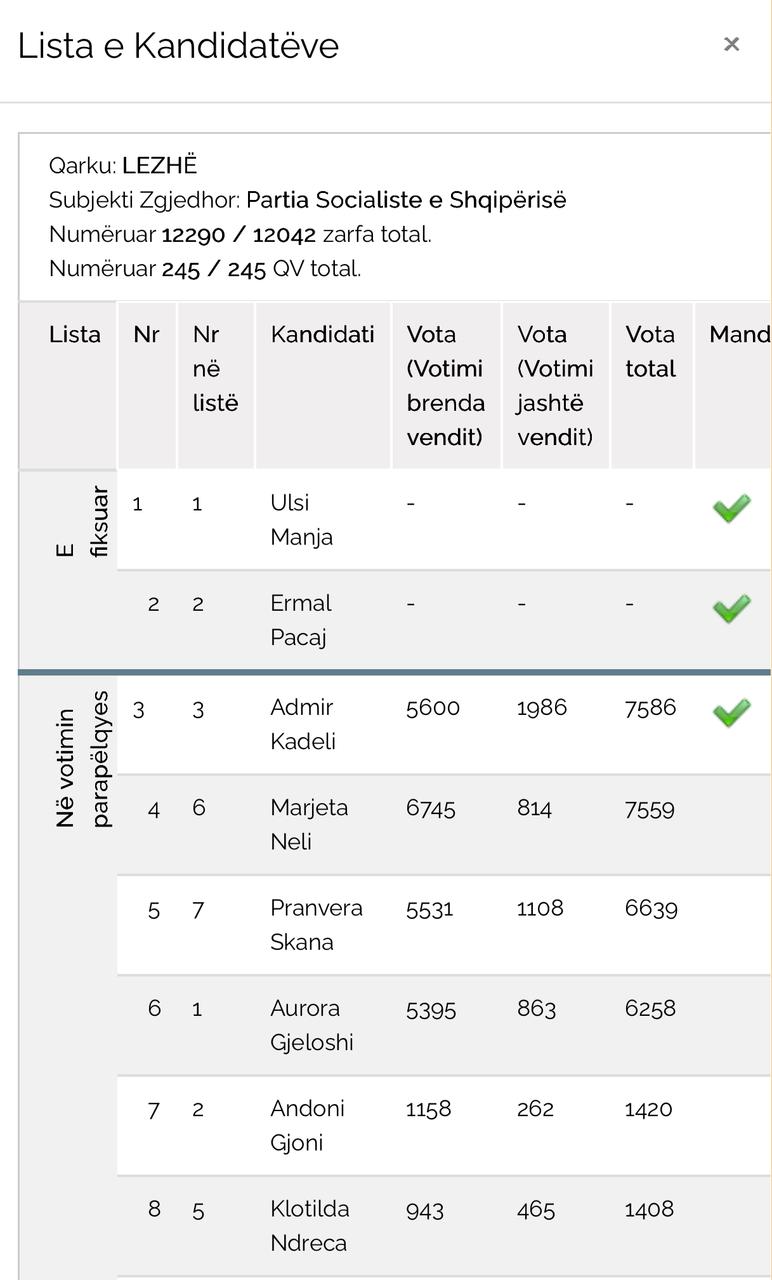Image resolution: width=772 pixels, height=1280 pixels.
Task: Close the Lista e Kandidatëve dialog
Action: (731, 44)
